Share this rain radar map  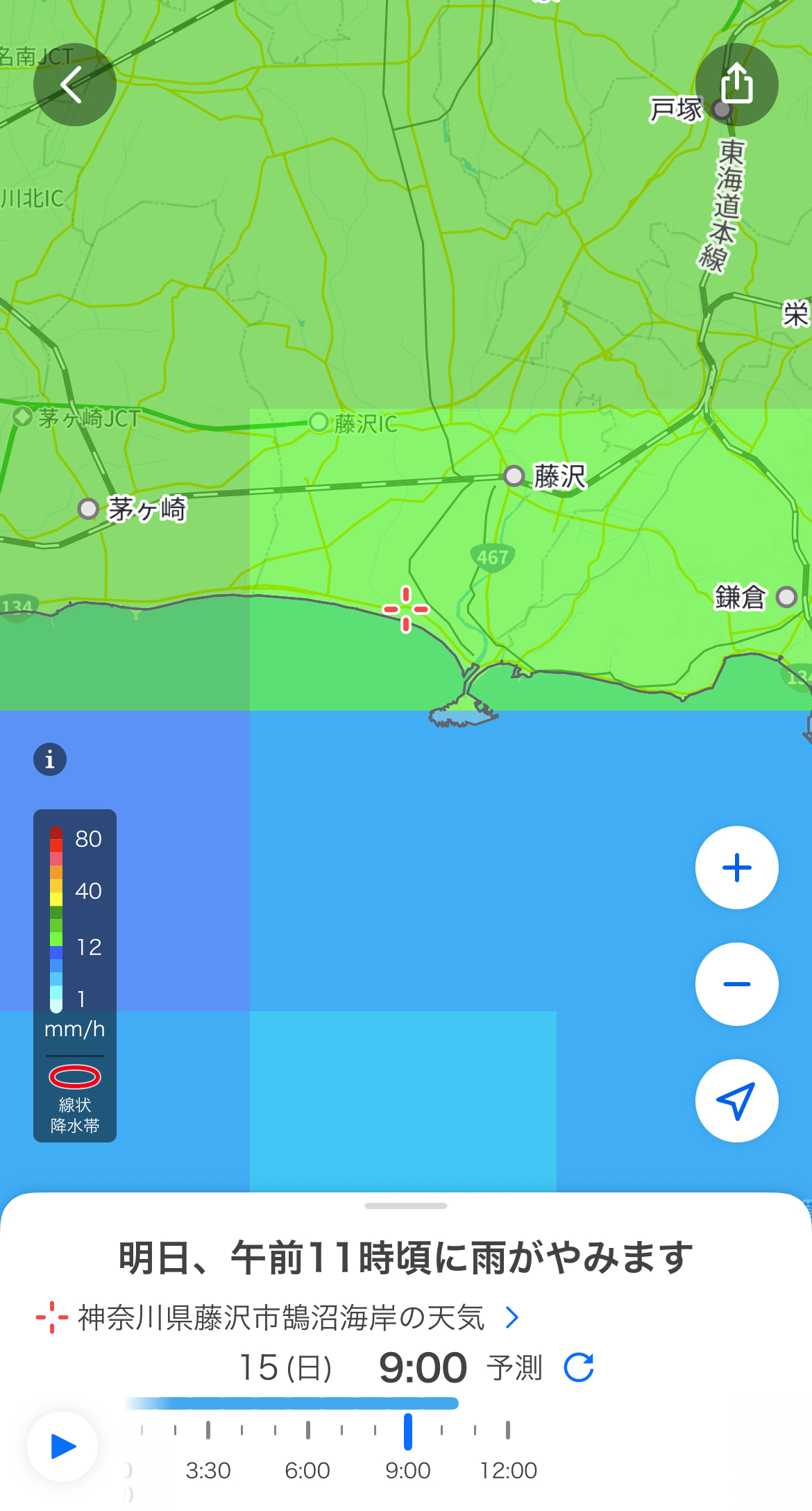736,85
